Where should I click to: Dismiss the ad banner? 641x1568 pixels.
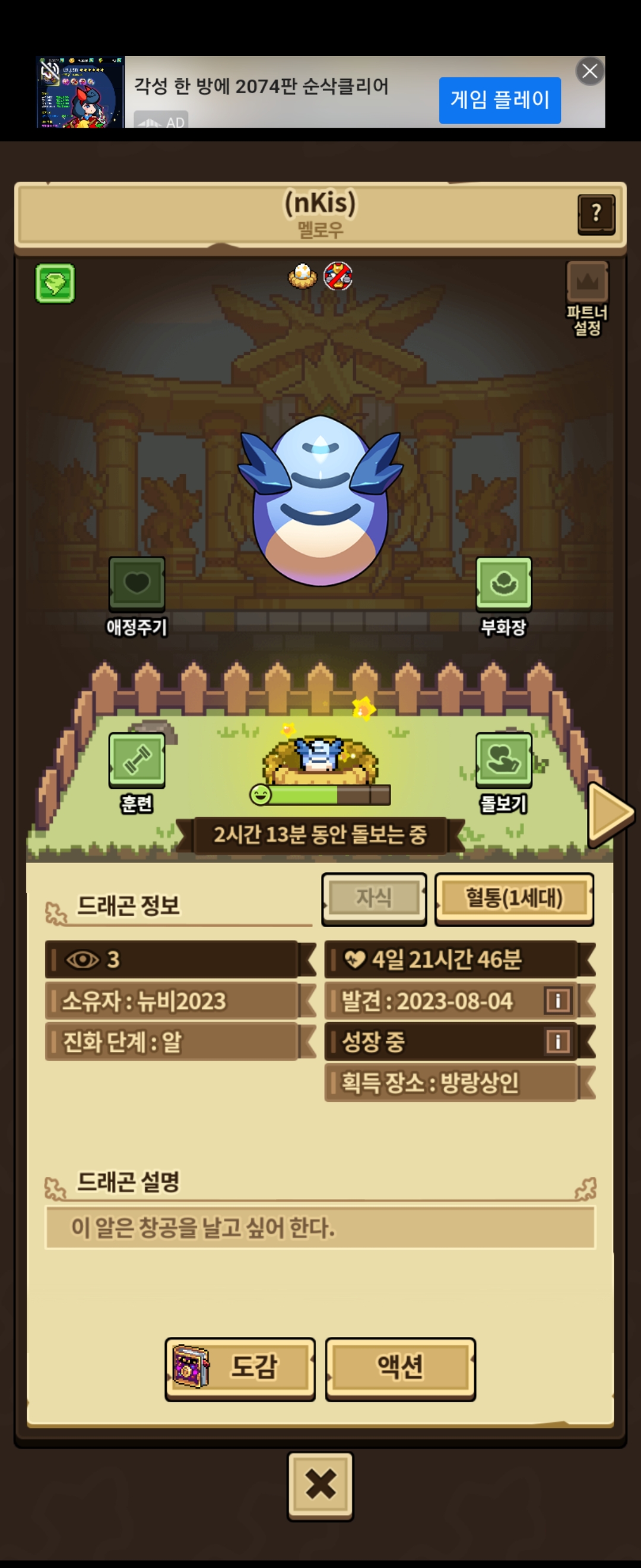pyautogui.click(x=589, y=72)
